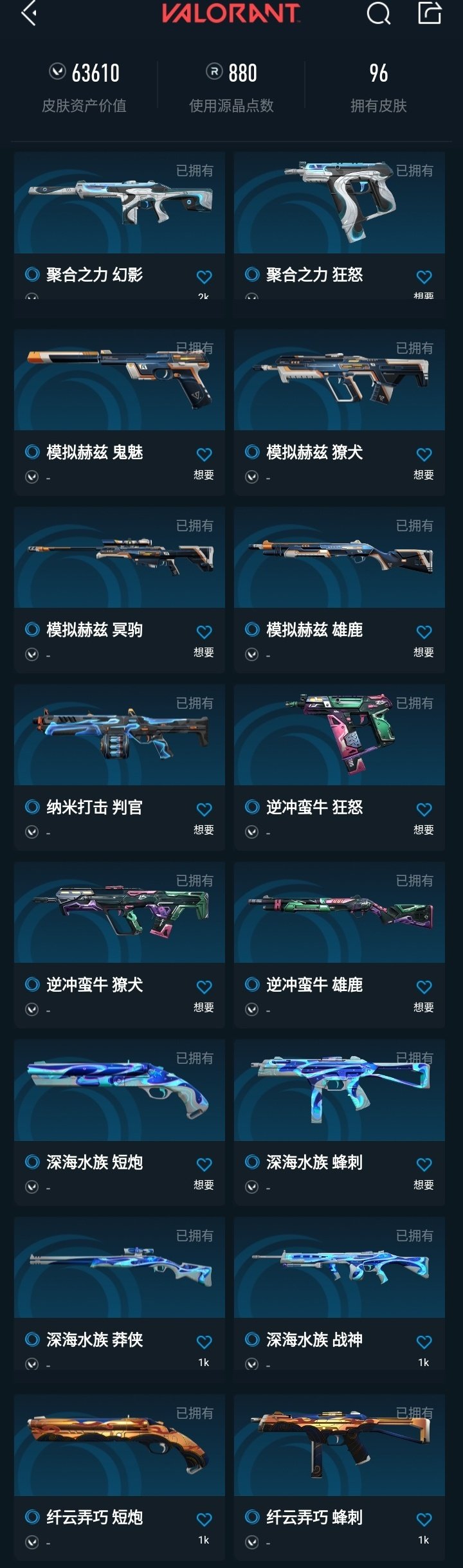463x1568 pixels.
Task: Like the 逆冲蛮牛 狂怒 skin
Action: pyautogui.click(x=424, y=810)
